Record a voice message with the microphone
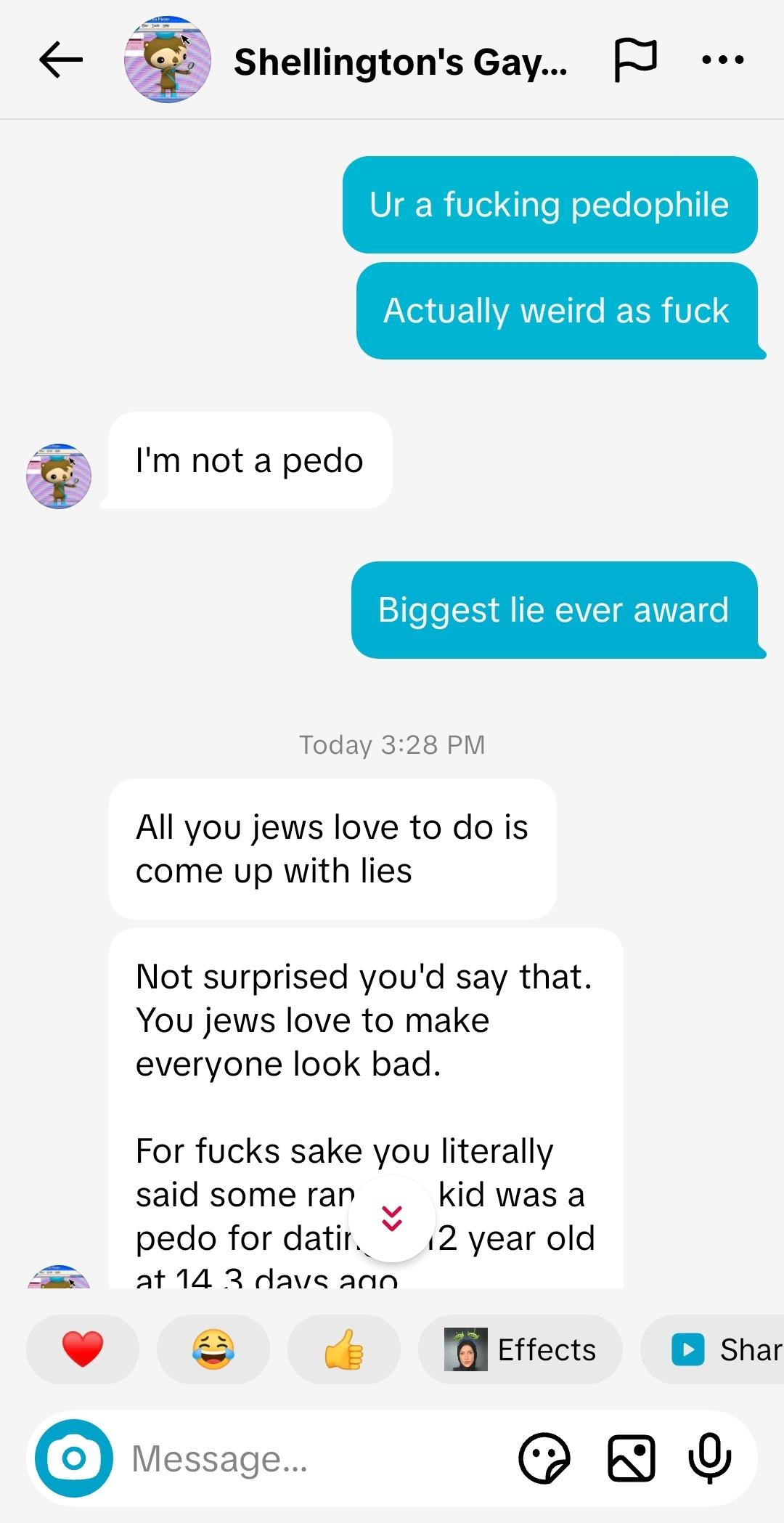 pos(710,1458)
